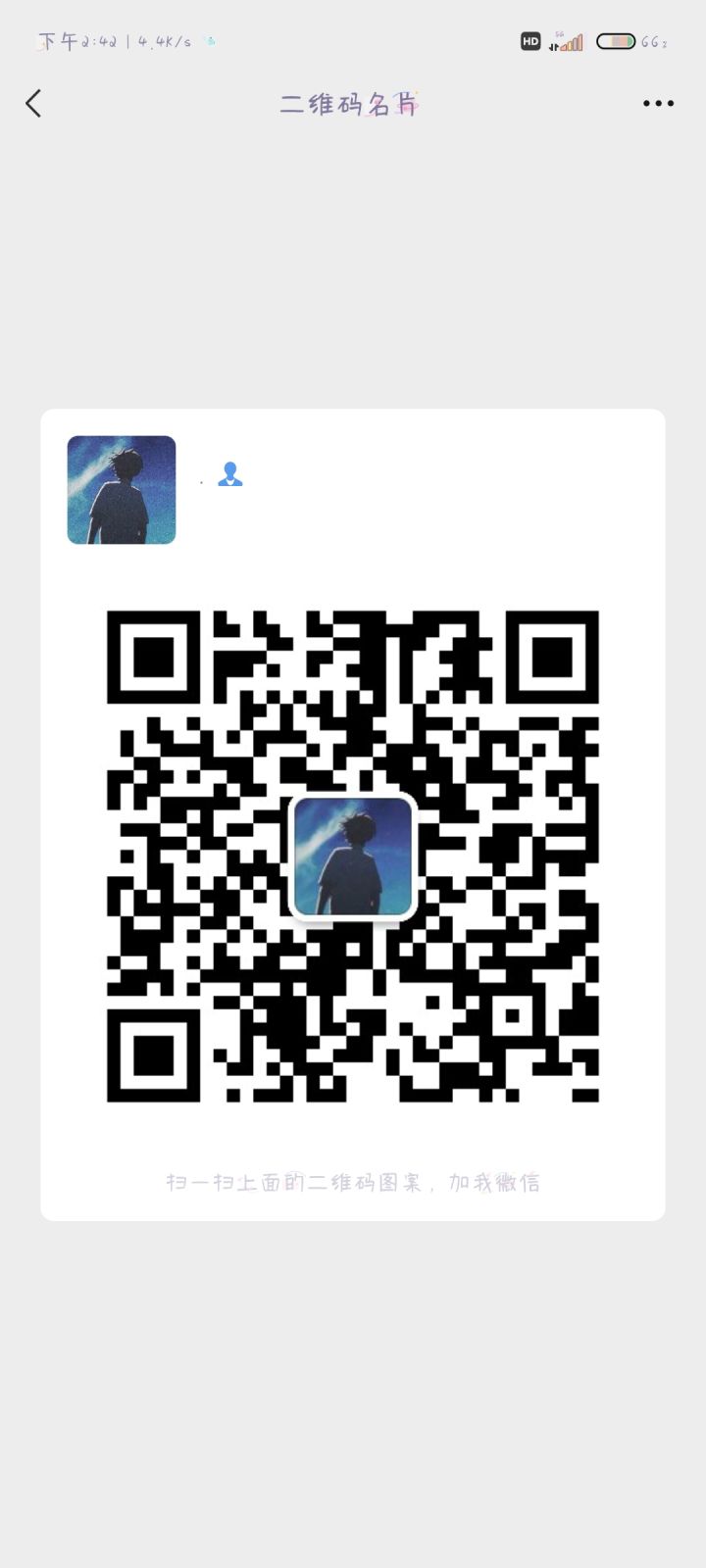The width and height of the screenshot is (706, 1568).
Task: Tap the 二维码名片 title
Action: (350, 104)
